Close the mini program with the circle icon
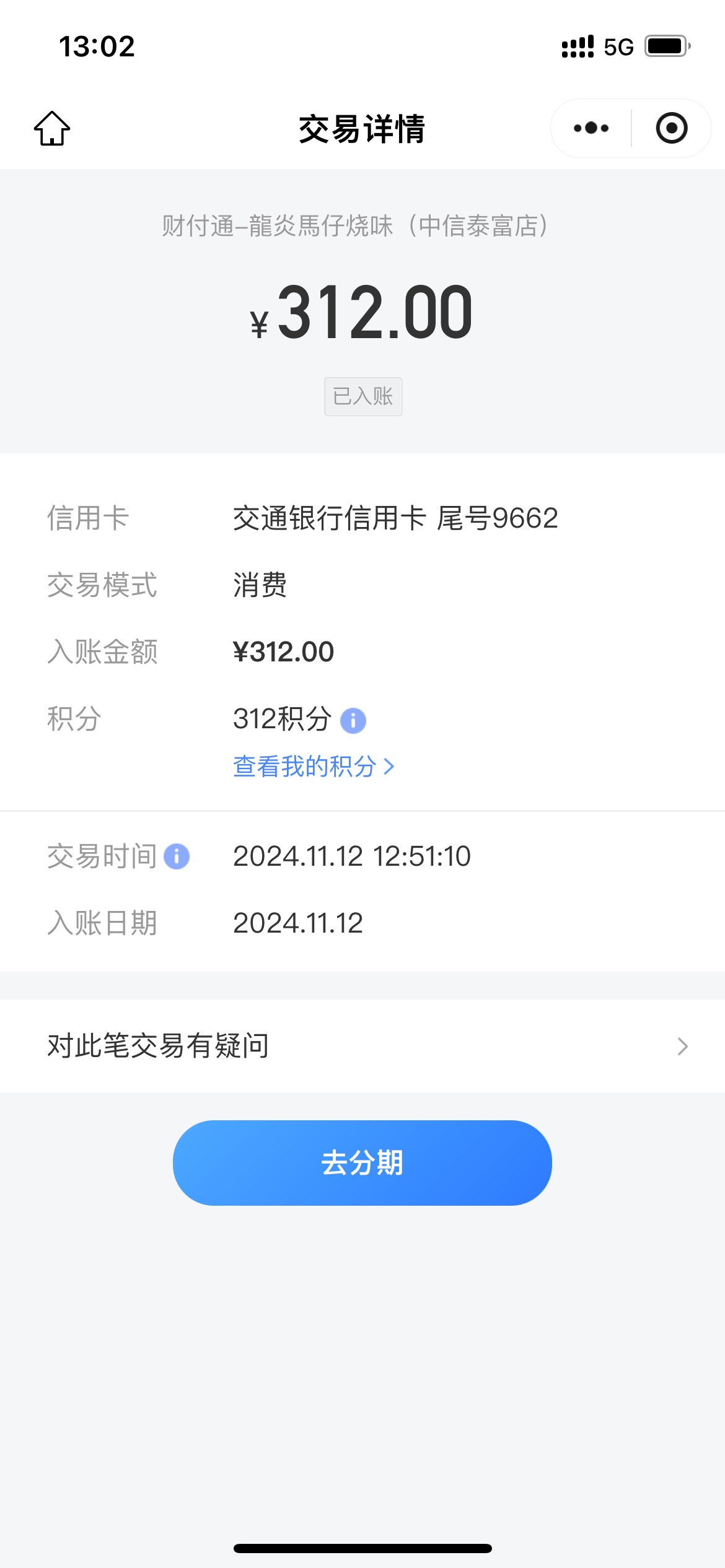Viewport: 725px width, 1568px height. point(672,128)
